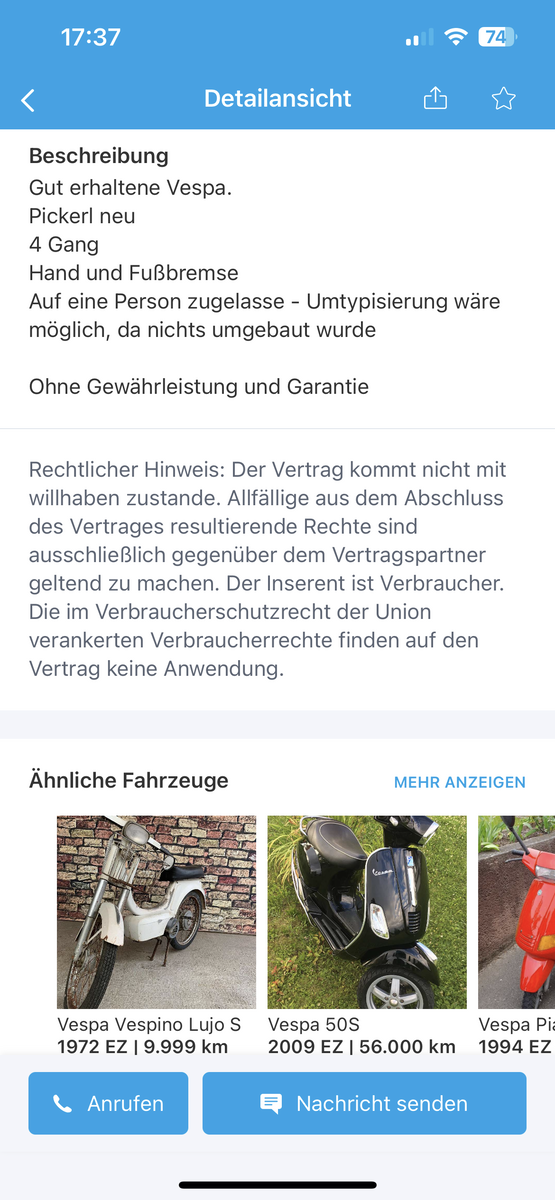Go back using the arrow icon
Screen dimensions: 555x1200
28,99
